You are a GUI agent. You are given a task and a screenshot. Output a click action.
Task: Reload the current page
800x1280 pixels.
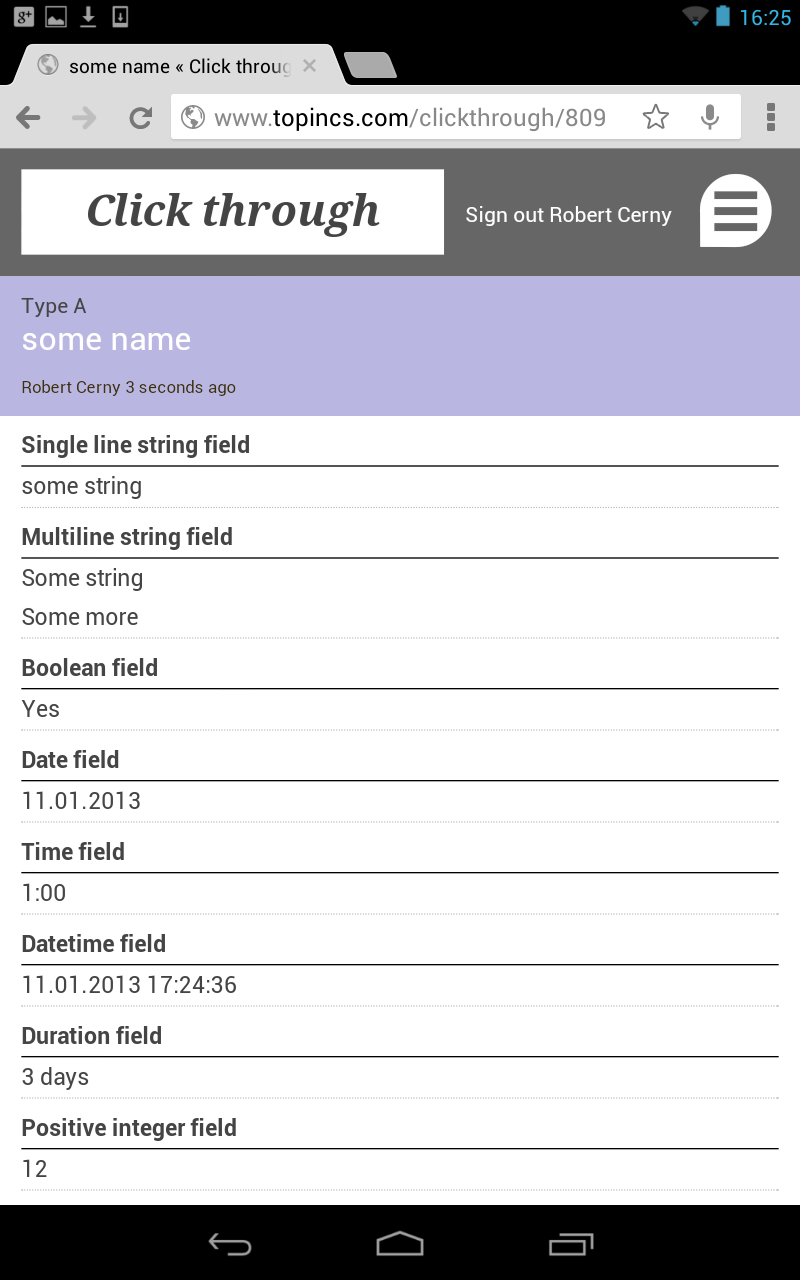[140, 118]
